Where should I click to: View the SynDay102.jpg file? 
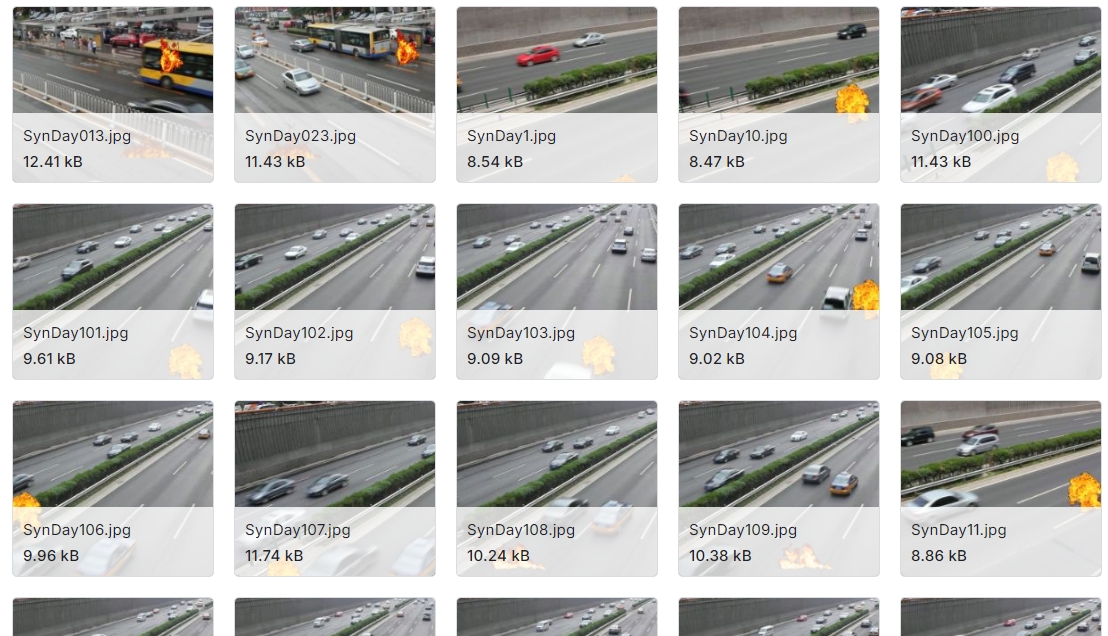(335, 259)
